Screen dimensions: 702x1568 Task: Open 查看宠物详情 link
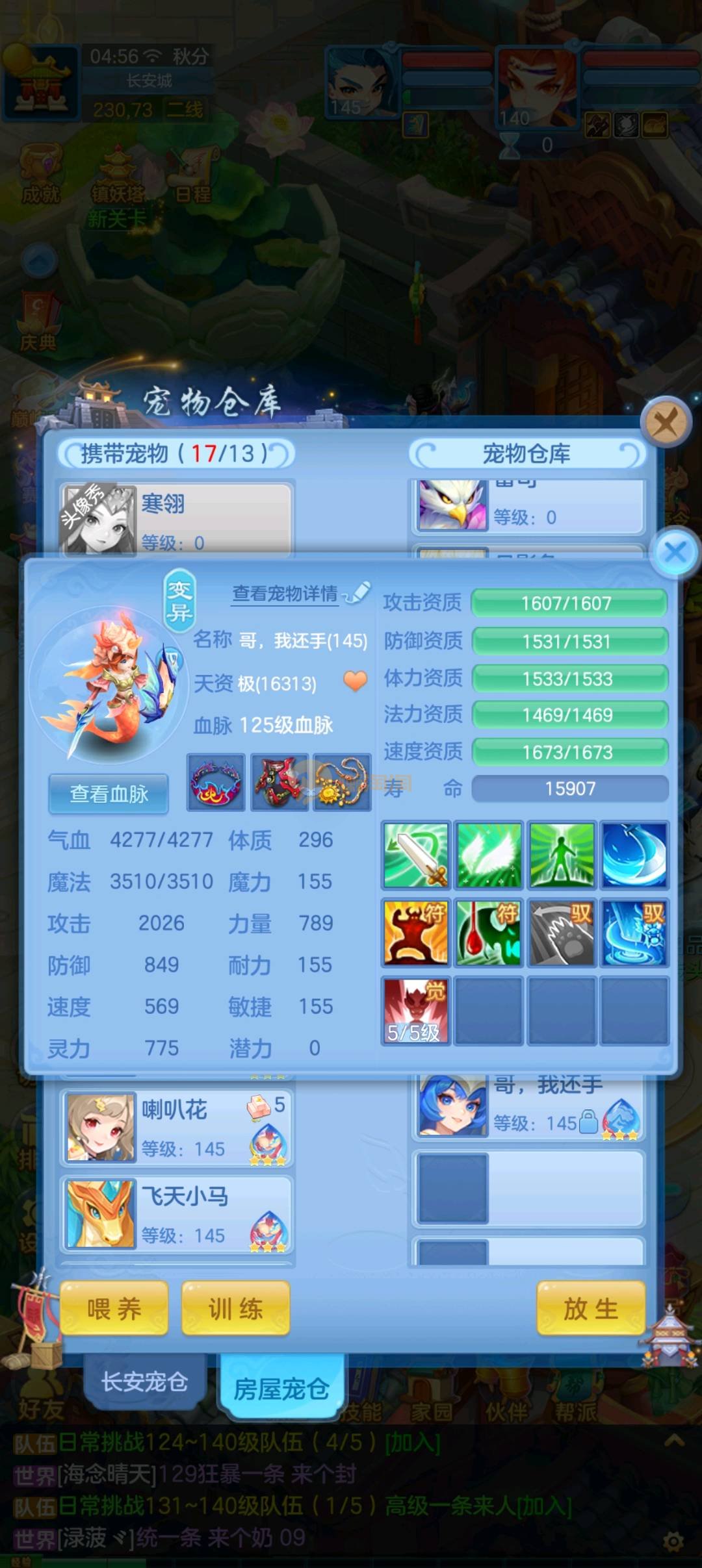[x=285, y=594]
